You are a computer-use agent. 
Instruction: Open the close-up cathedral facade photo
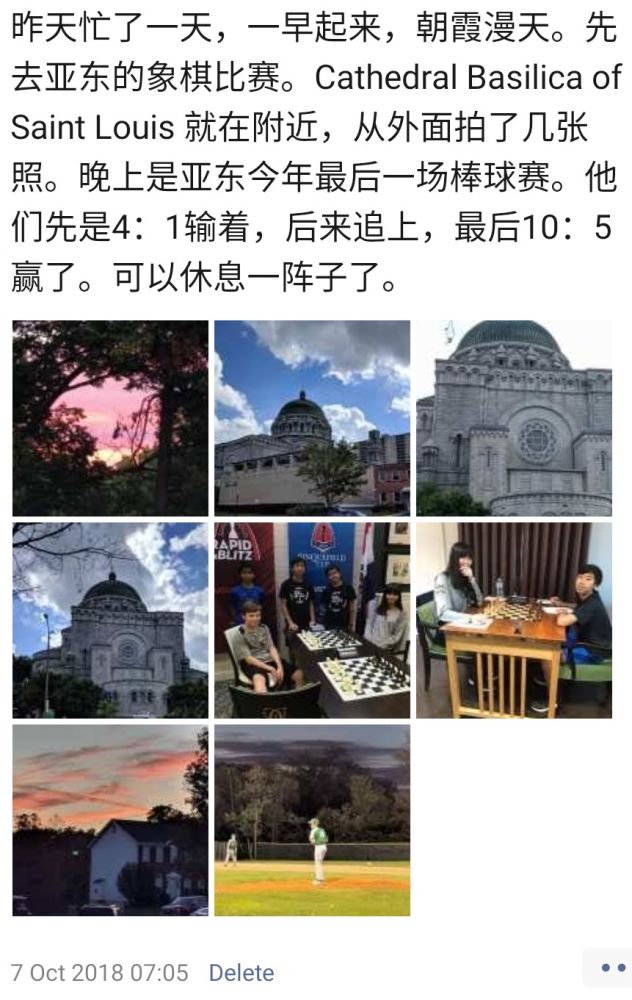[x=514, y=418]
